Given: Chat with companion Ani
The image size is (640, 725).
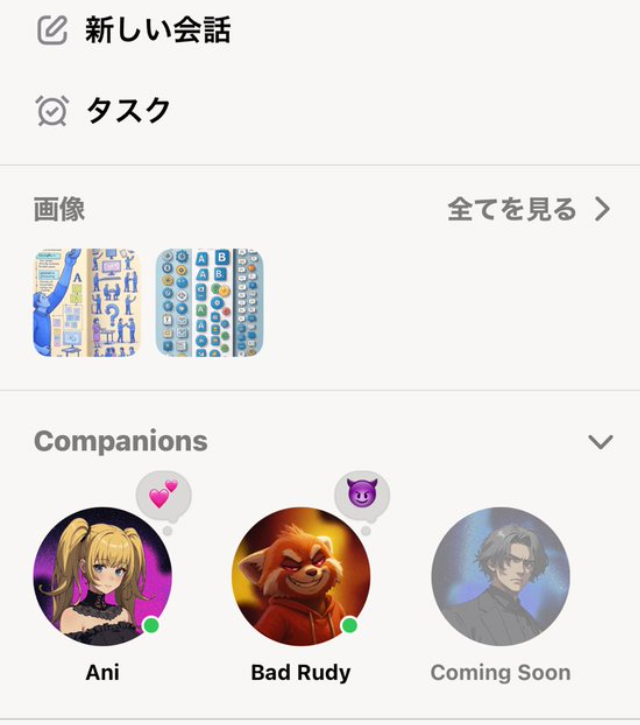Looking at the screenshot, I should [x=102, y=577].
